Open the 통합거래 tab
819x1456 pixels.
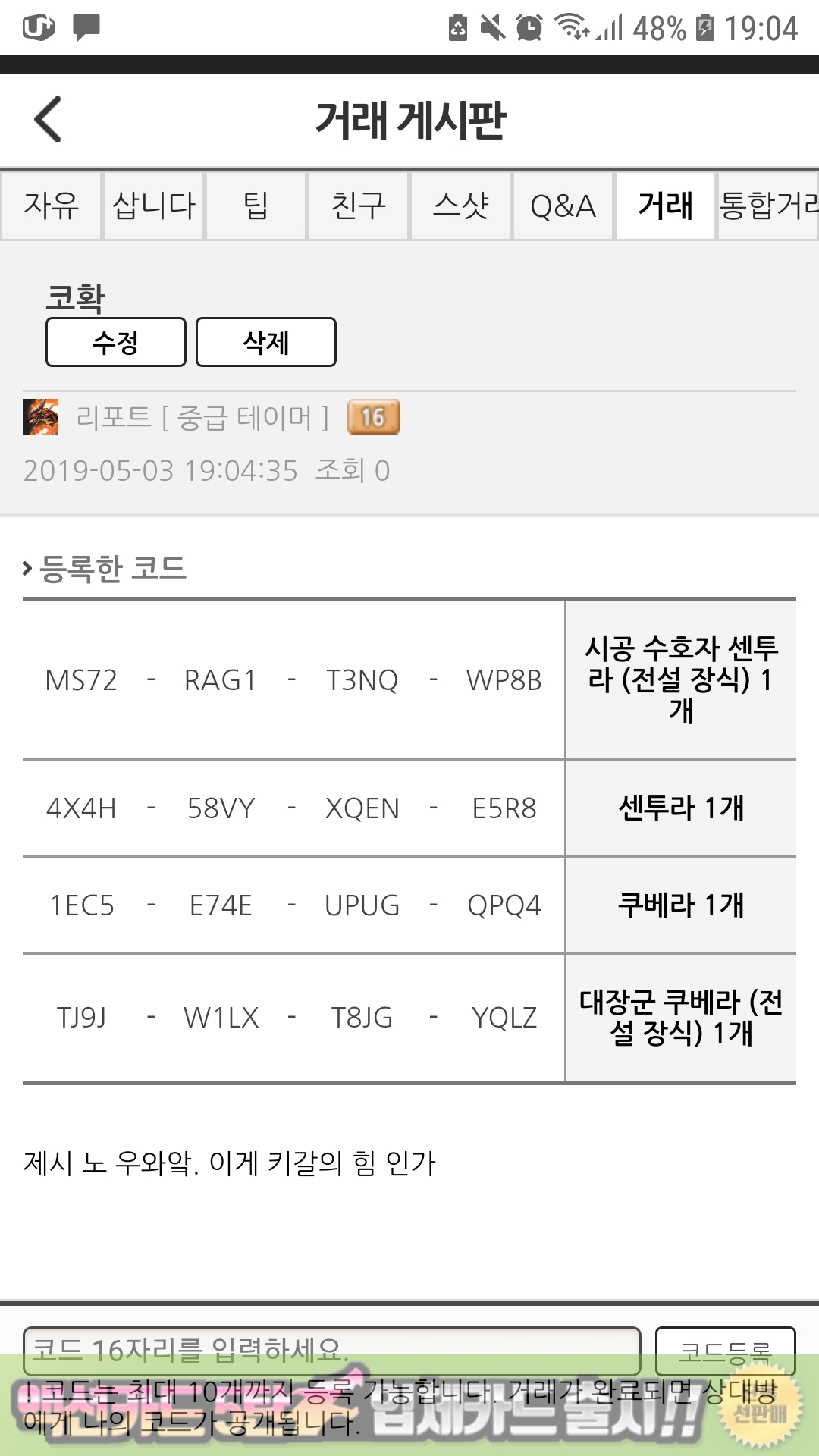pyautogui.click(x=769, y=206)
